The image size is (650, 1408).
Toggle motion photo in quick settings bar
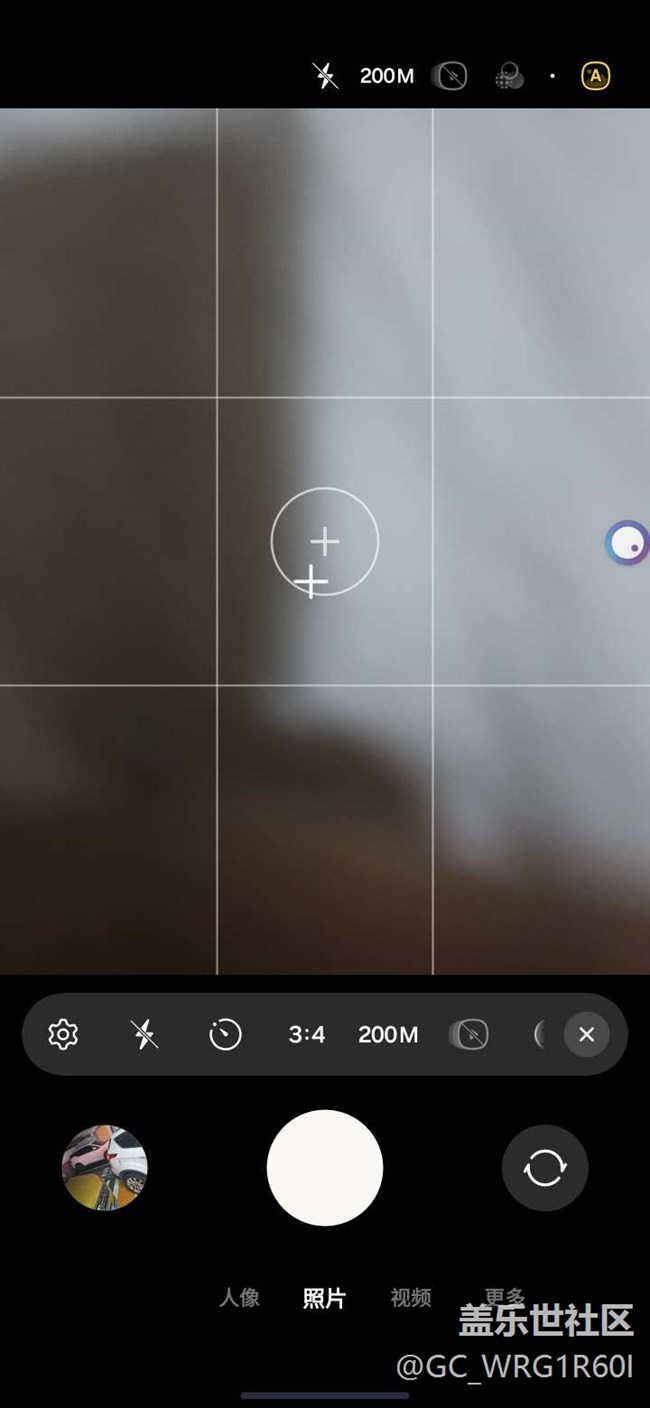click(469, 1034)
